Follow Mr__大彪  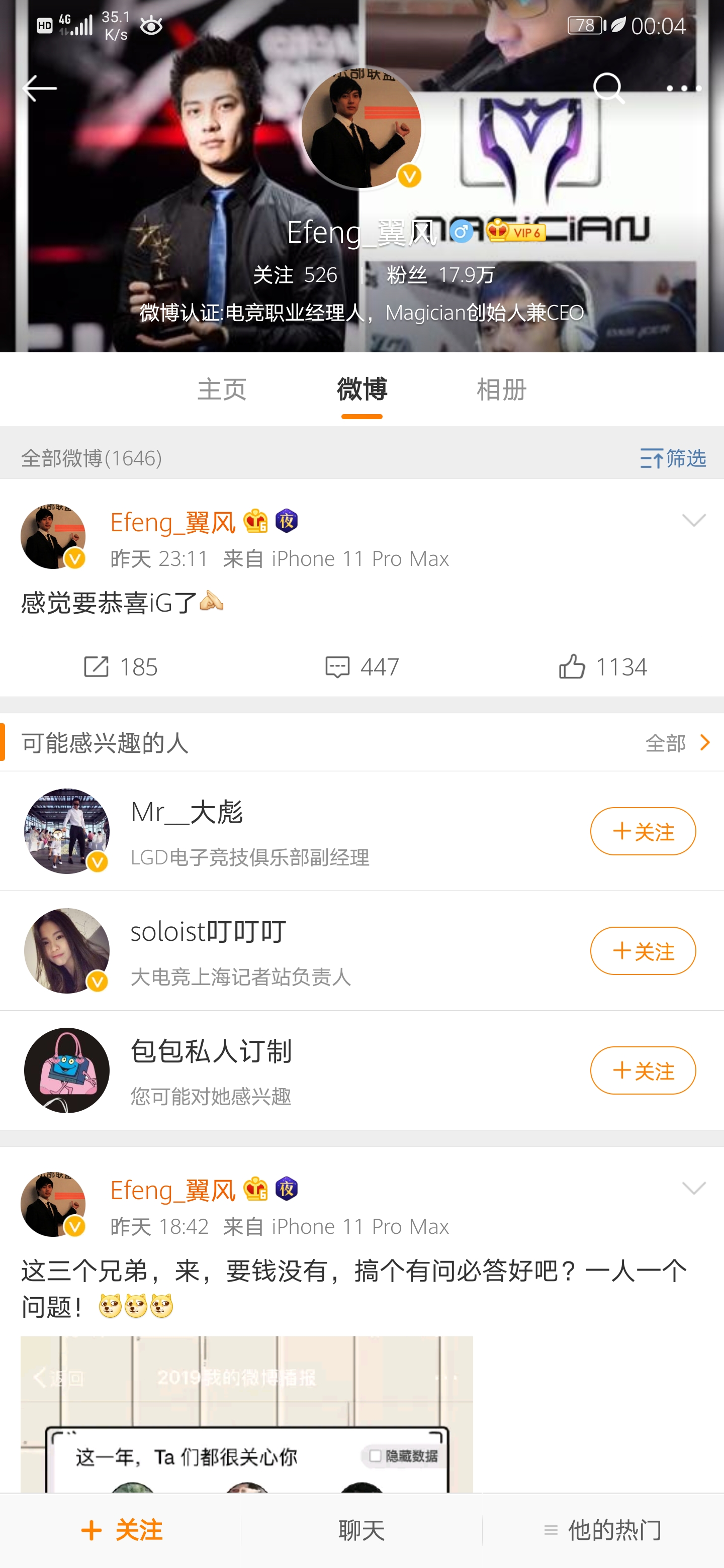(x=643, y=831)
